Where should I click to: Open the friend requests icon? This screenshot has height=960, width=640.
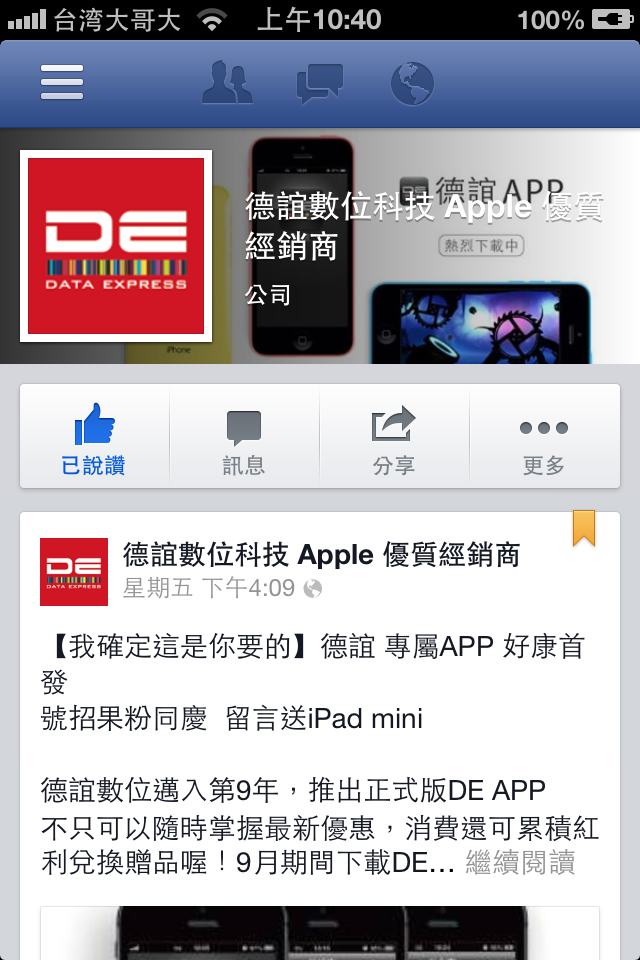[x=227, y=83]
